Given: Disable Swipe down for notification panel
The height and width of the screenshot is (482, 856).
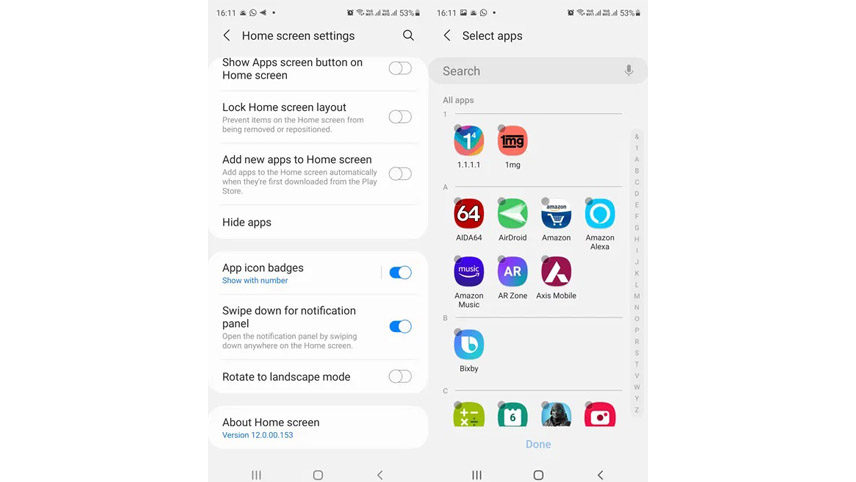Looking at the screenshot, I should click(400, 326).
